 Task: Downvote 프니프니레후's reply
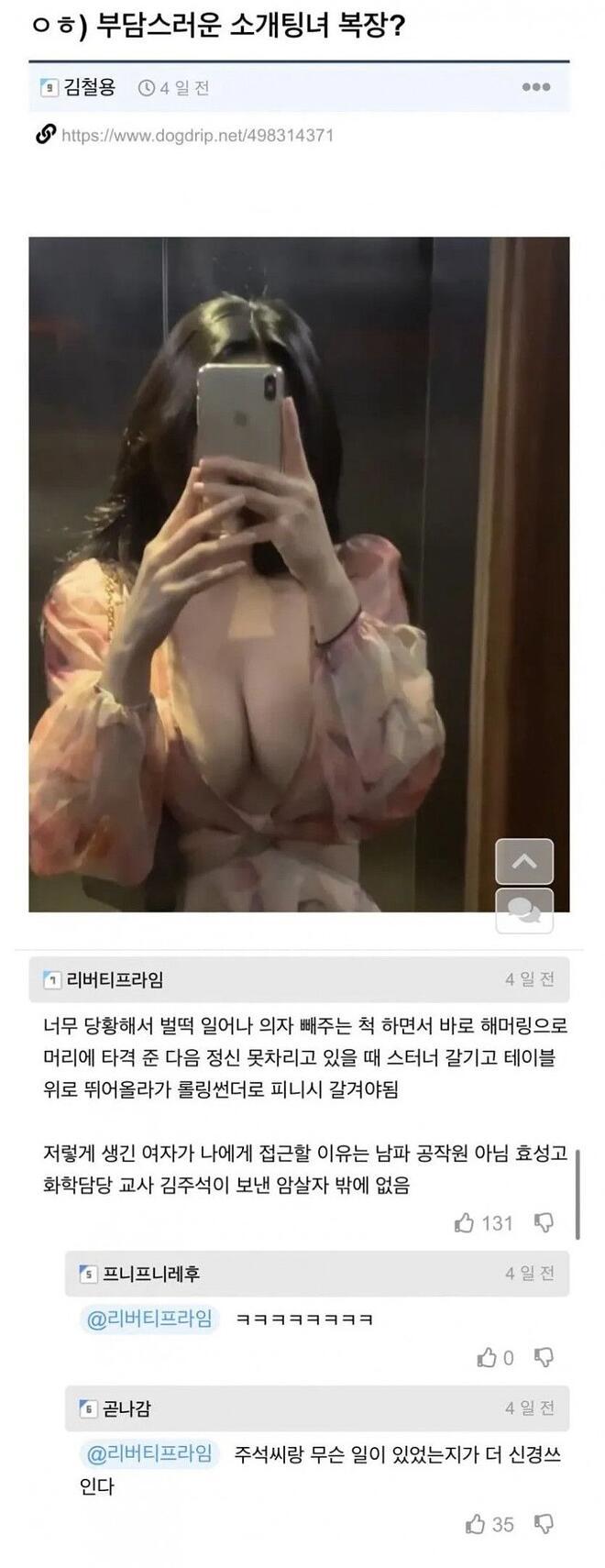pyautogui.click(x=544, y=1357)
